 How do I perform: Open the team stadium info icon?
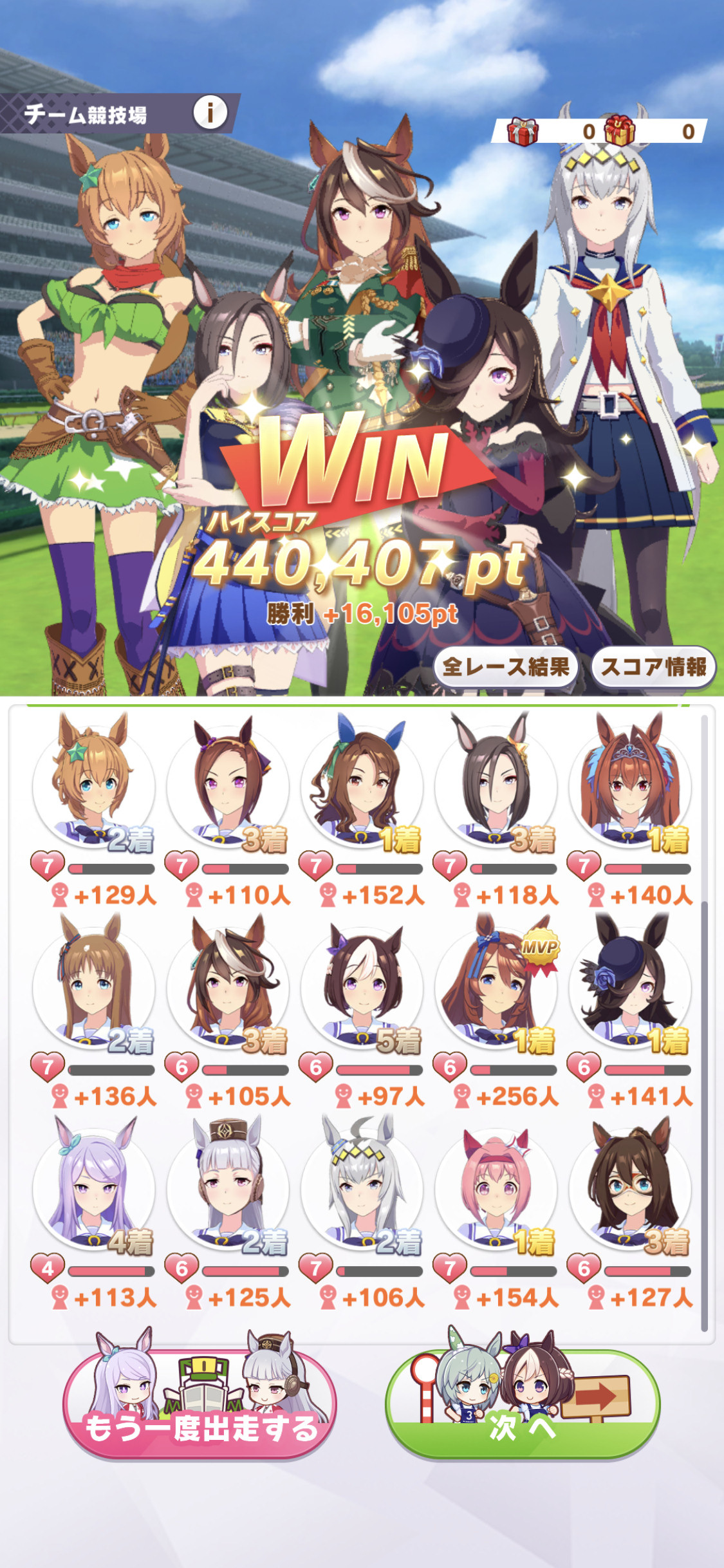pos(210,113)
